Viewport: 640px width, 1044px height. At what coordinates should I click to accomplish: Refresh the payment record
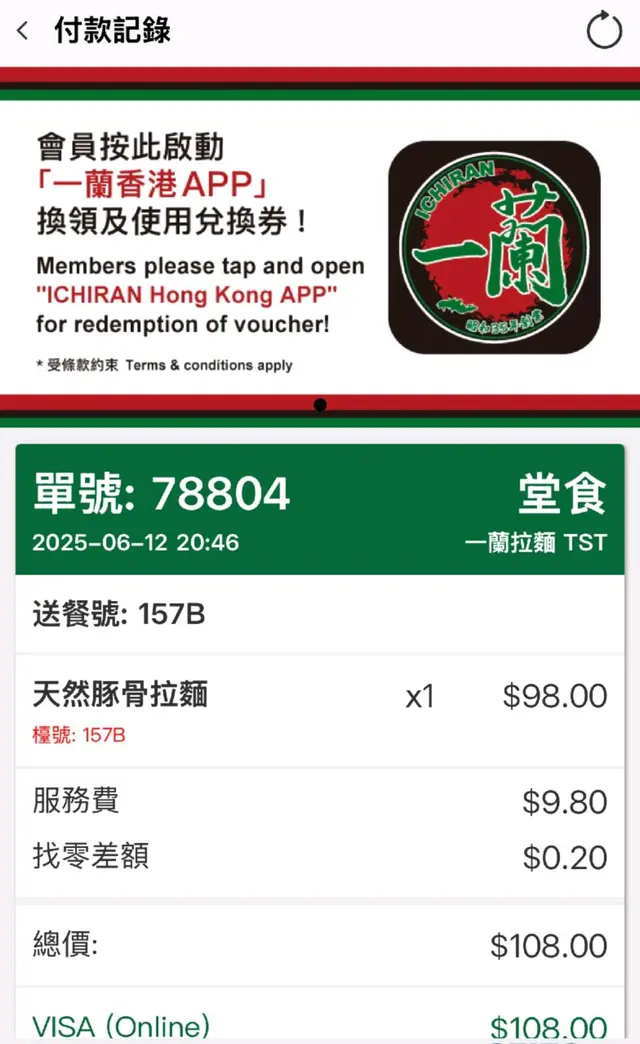click(604, 31)
